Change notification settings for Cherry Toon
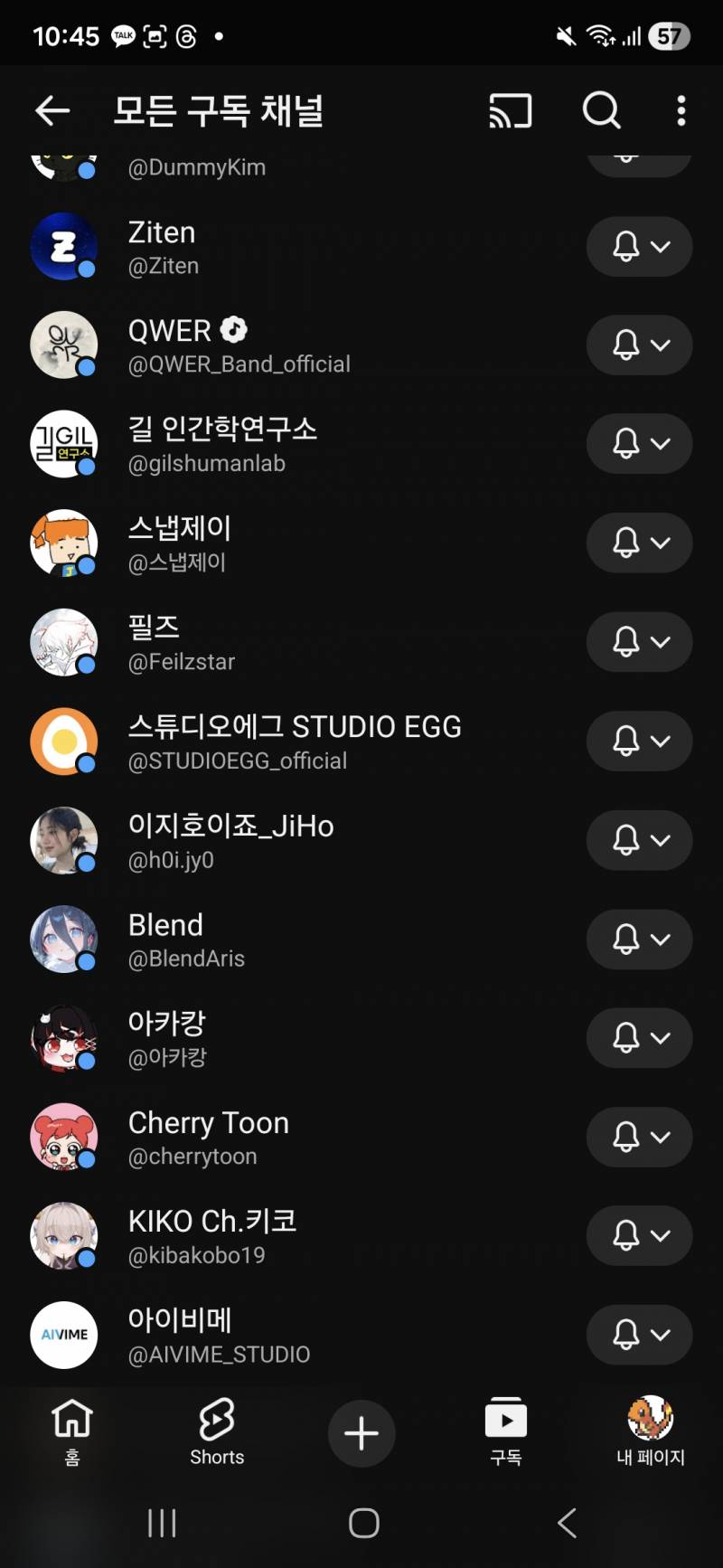Viewport: 723px width, 1568px height. (x=640, y=1137)
